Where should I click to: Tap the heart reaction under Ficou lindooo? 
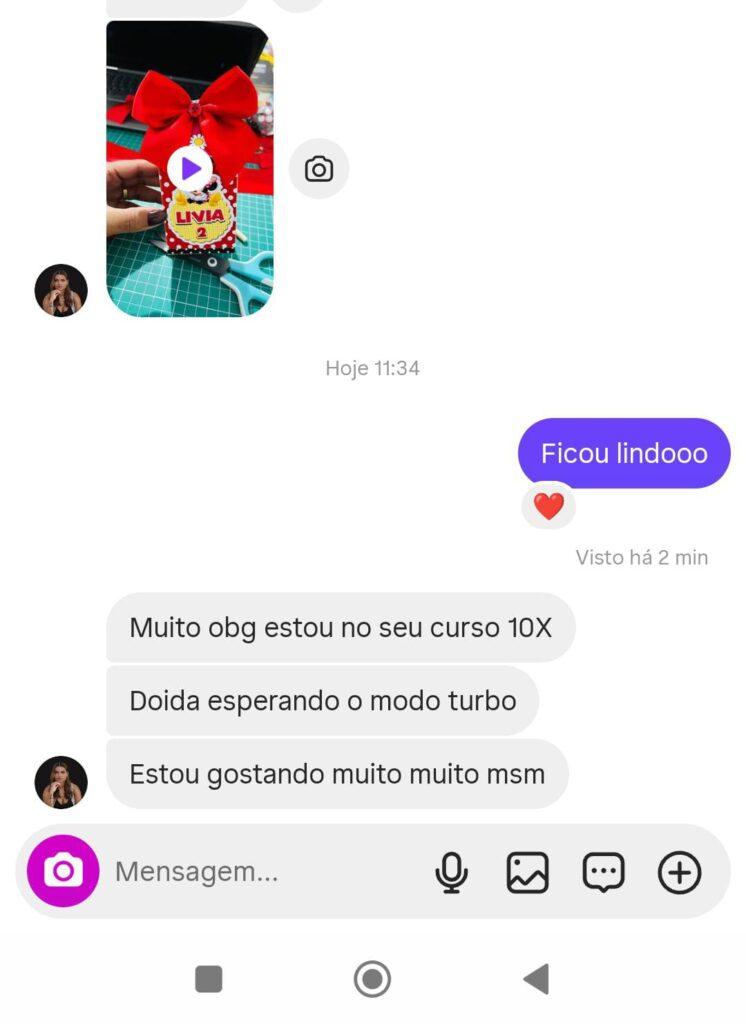coord(548,507)
